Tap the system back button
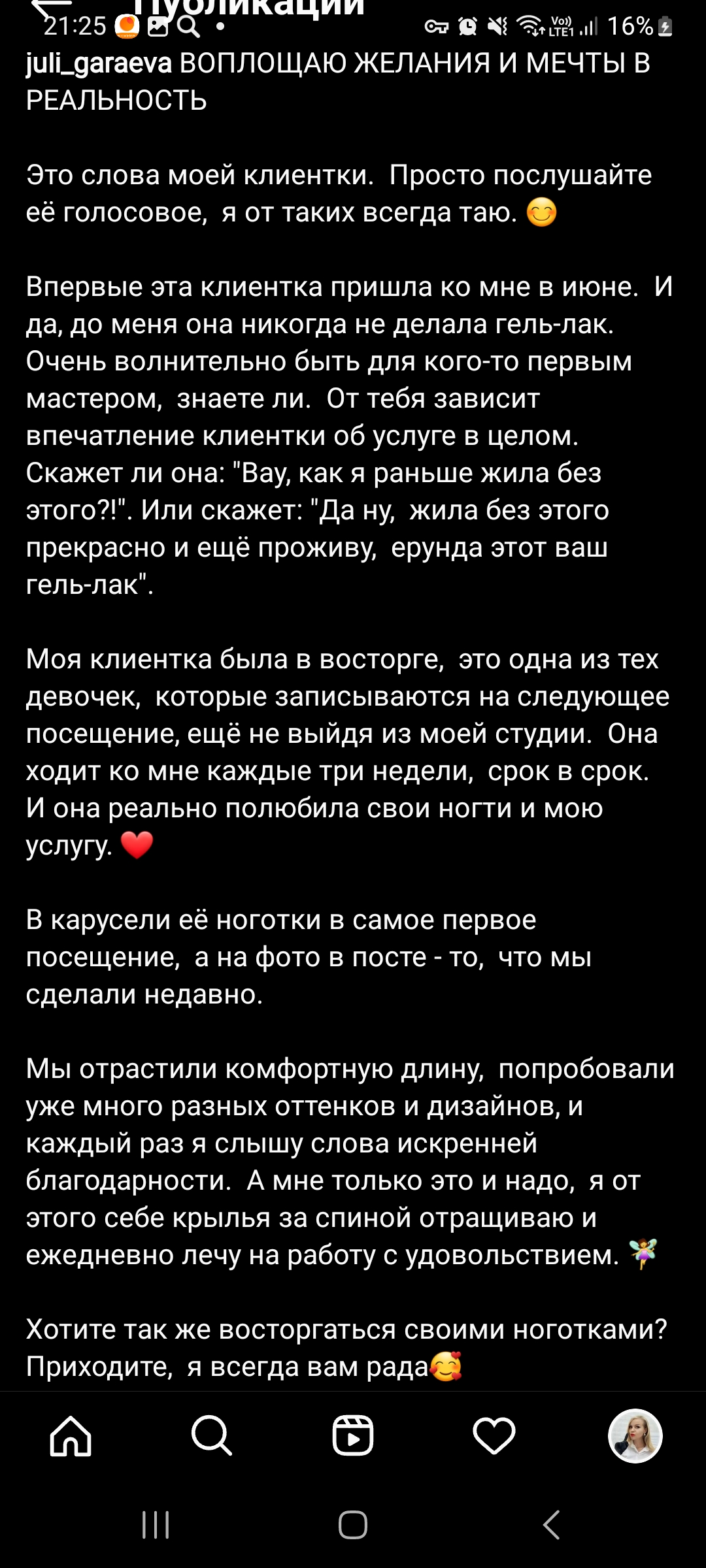The width and height of the screenshot is (706, 1568). tap(551, 1525)
